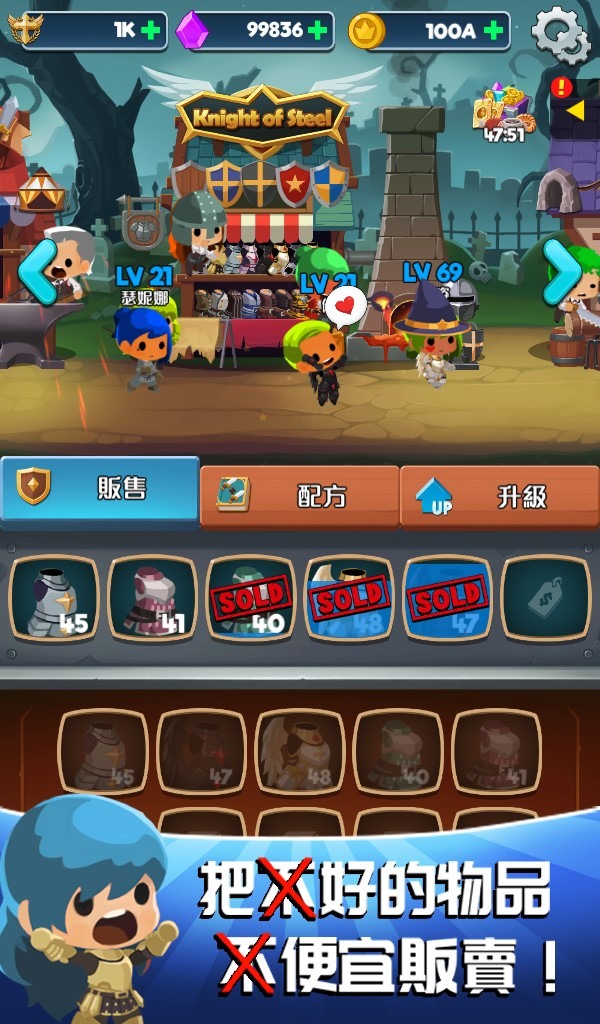Tap the empty sale slot with price tag
Image resolution: width=600 pixels, height=1024 pixels.
click(545, 598)
